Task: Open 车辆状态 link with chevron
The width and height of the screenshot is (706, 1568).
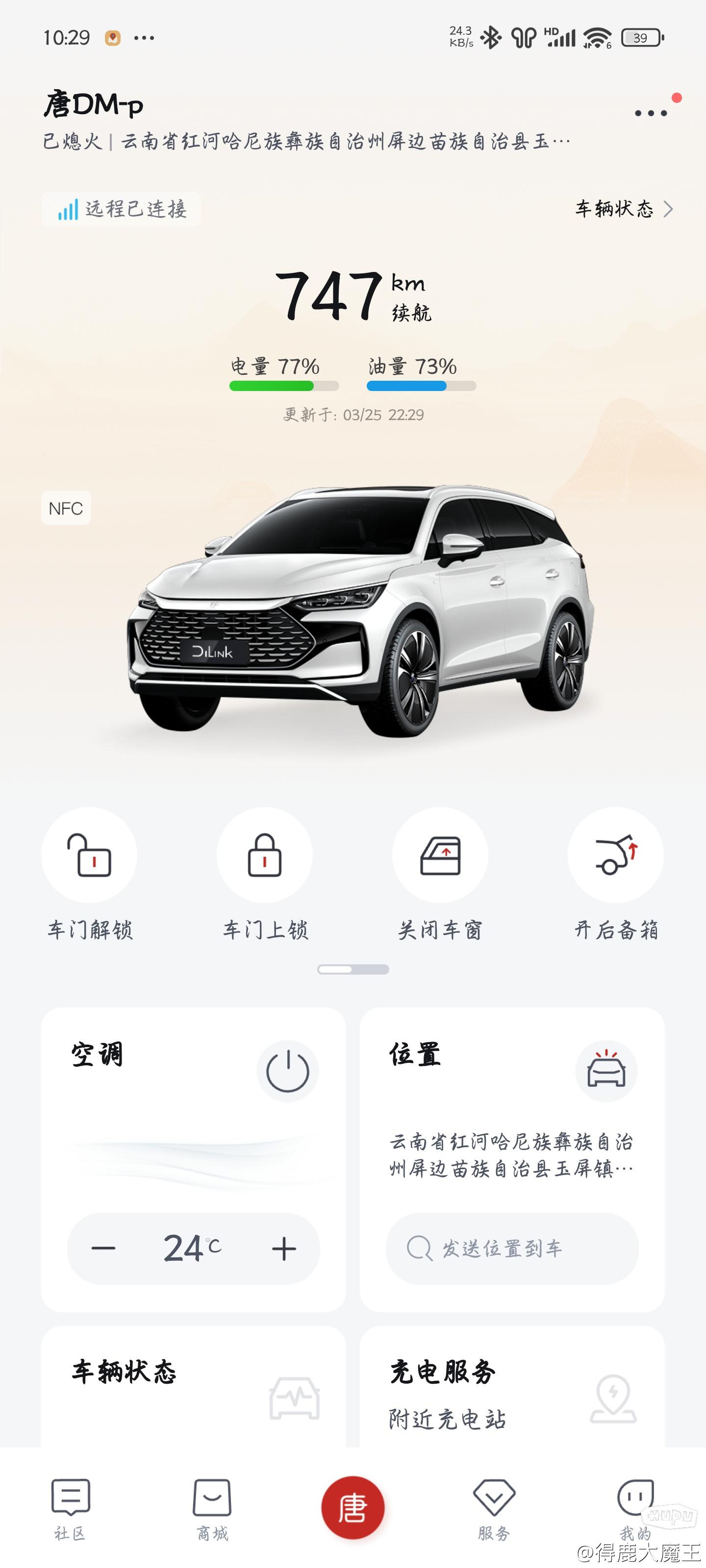Action: click(x=624, y=209)
